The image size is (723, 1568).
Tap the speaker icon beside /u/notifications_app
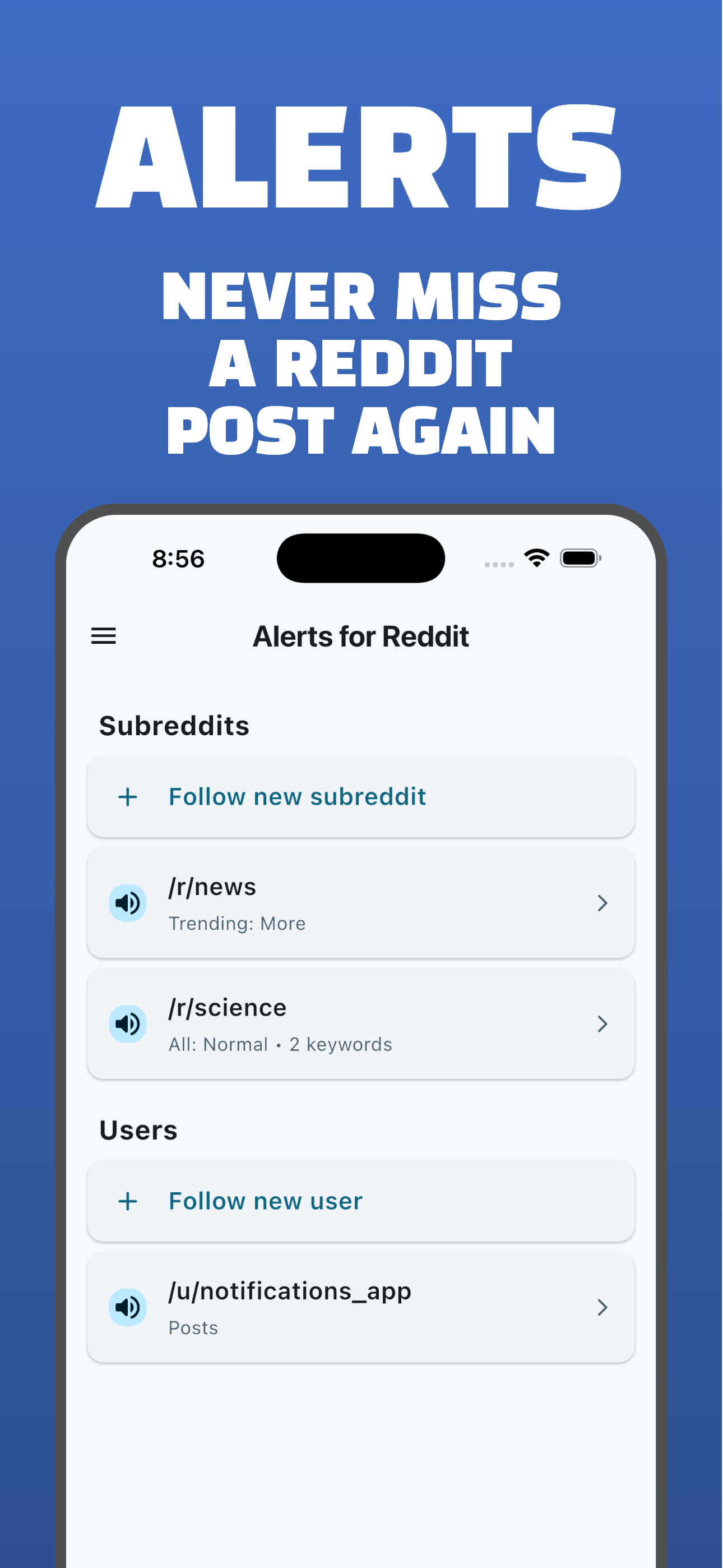[x=127, y=1307]
